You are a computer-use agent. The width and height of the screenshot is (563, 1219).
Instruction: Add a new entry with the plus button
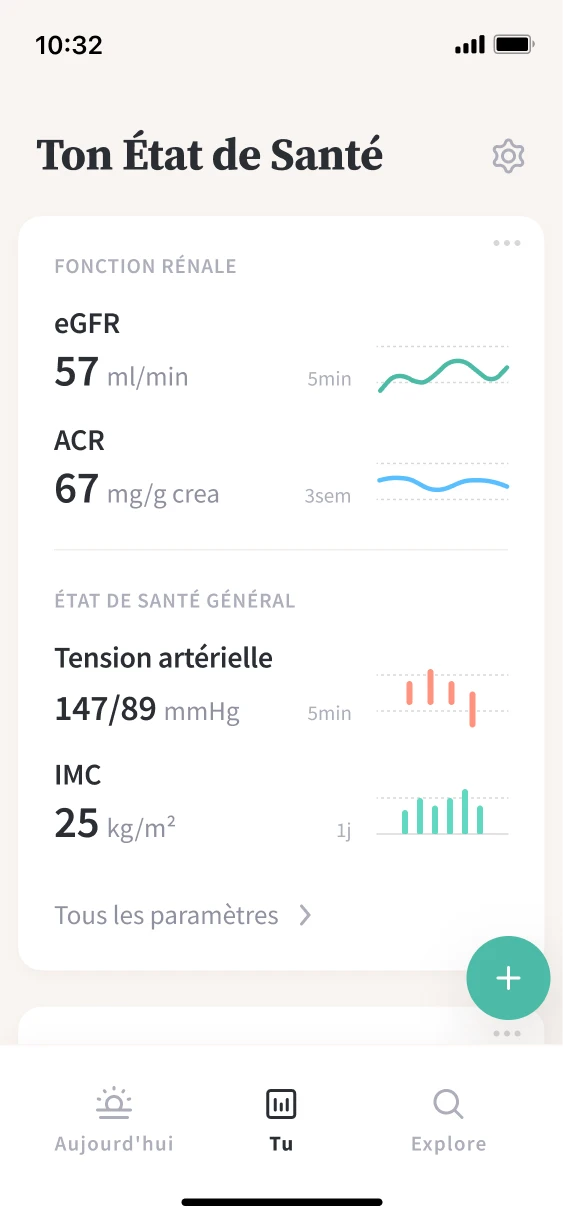coord(508,978)
